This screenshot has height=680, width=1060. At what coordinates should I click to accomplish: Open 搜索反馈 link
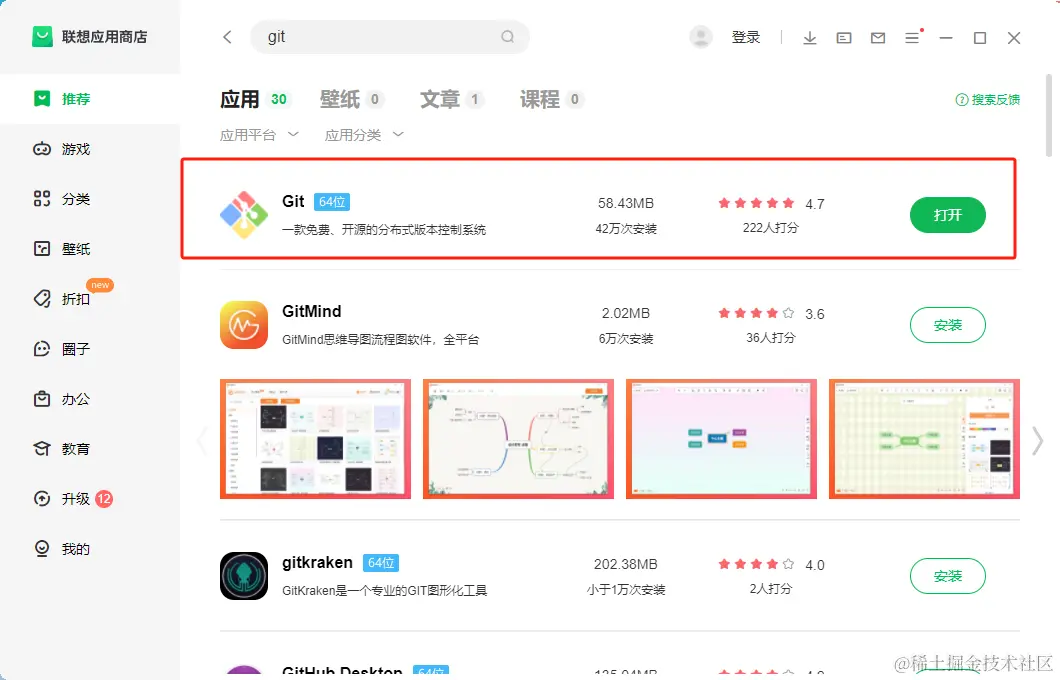[988, 100]
